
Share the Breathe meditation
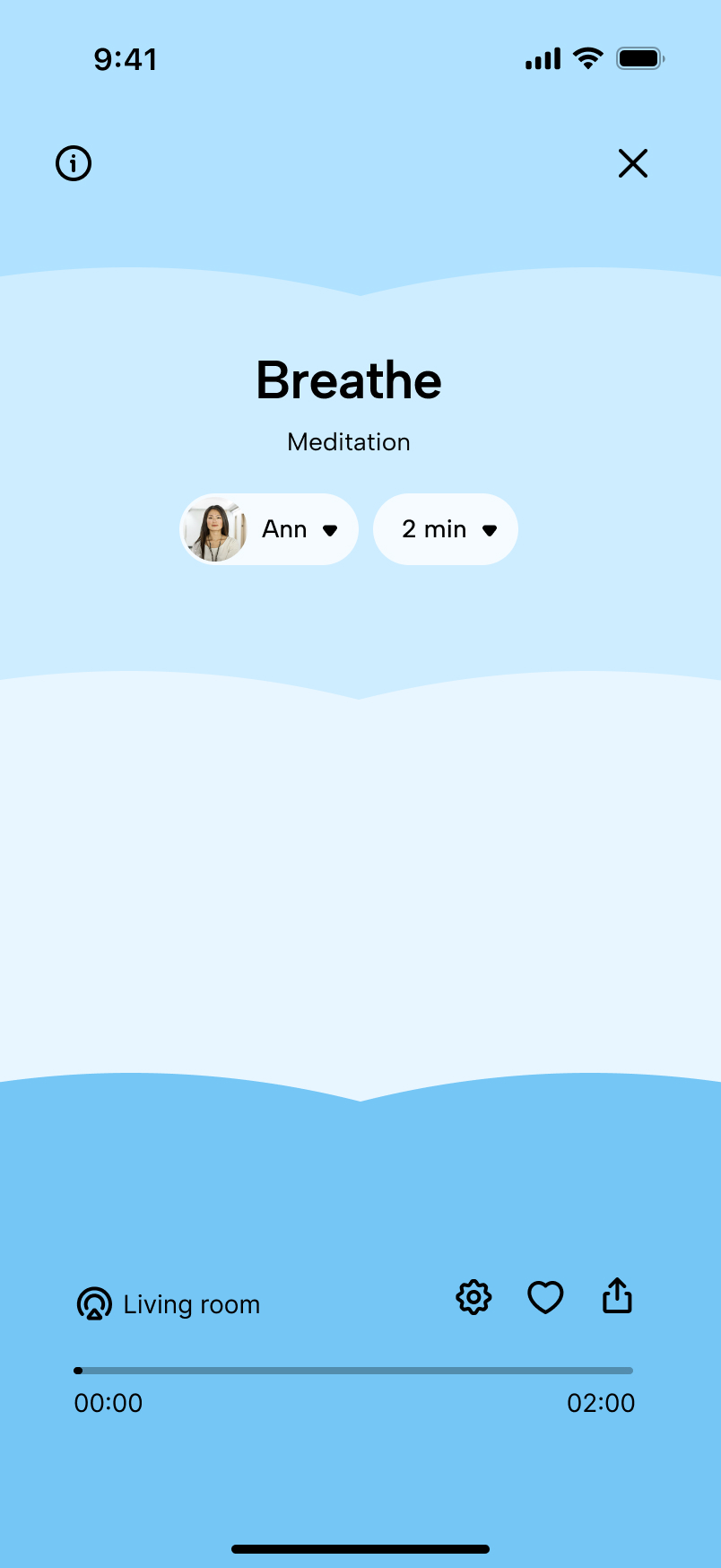(x=617, y=1296)
